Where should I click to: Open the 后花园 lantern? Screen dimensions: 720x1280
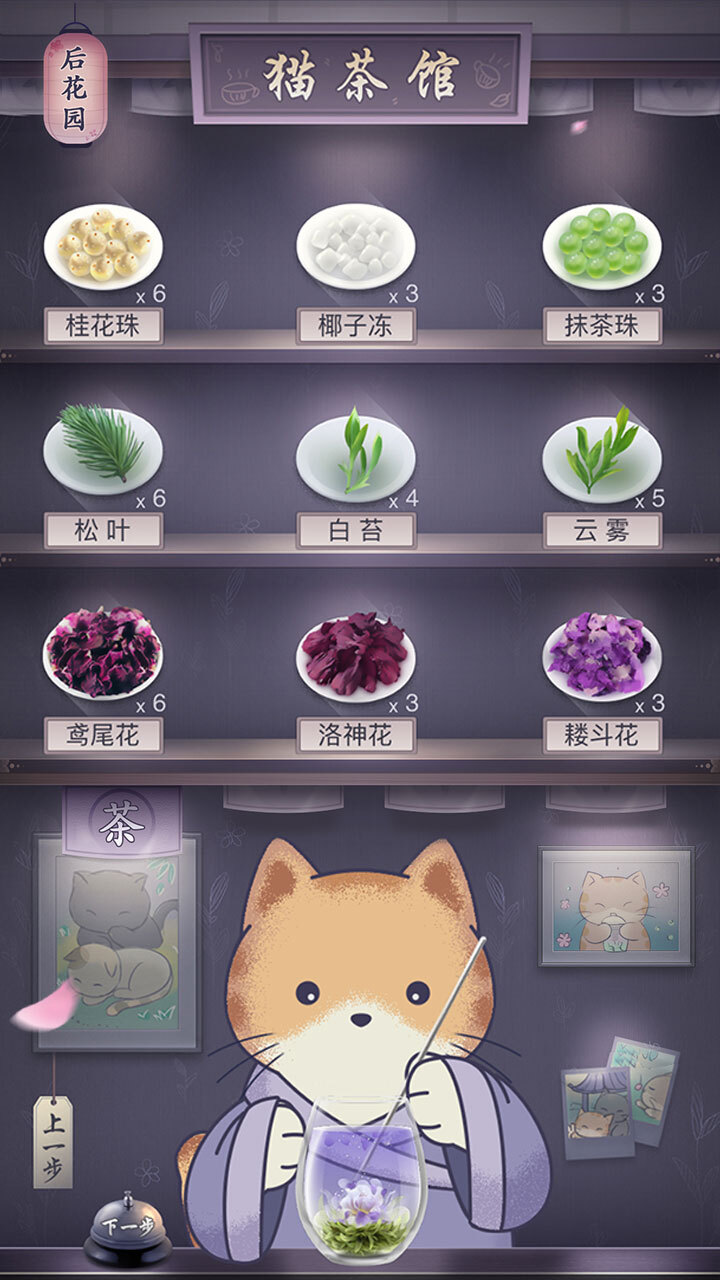coord(75,88)
